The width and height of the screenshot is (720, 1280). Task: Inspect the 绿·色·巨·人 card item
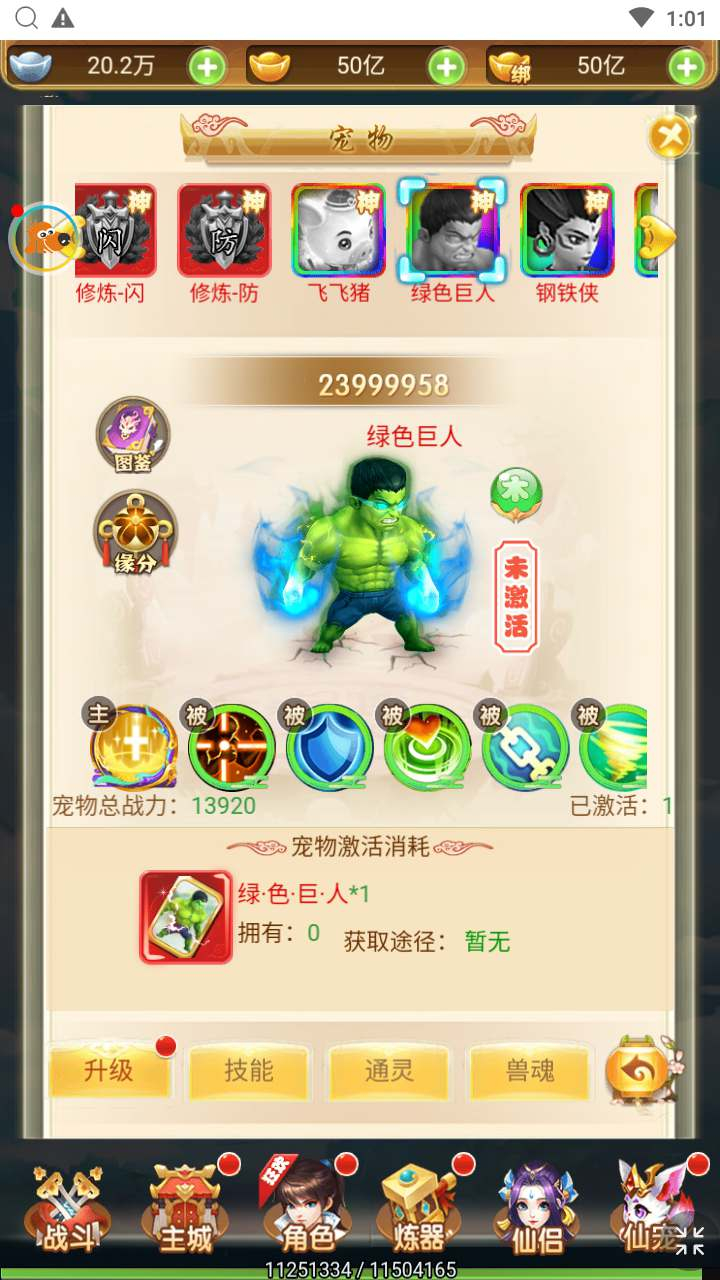[185, 917]
